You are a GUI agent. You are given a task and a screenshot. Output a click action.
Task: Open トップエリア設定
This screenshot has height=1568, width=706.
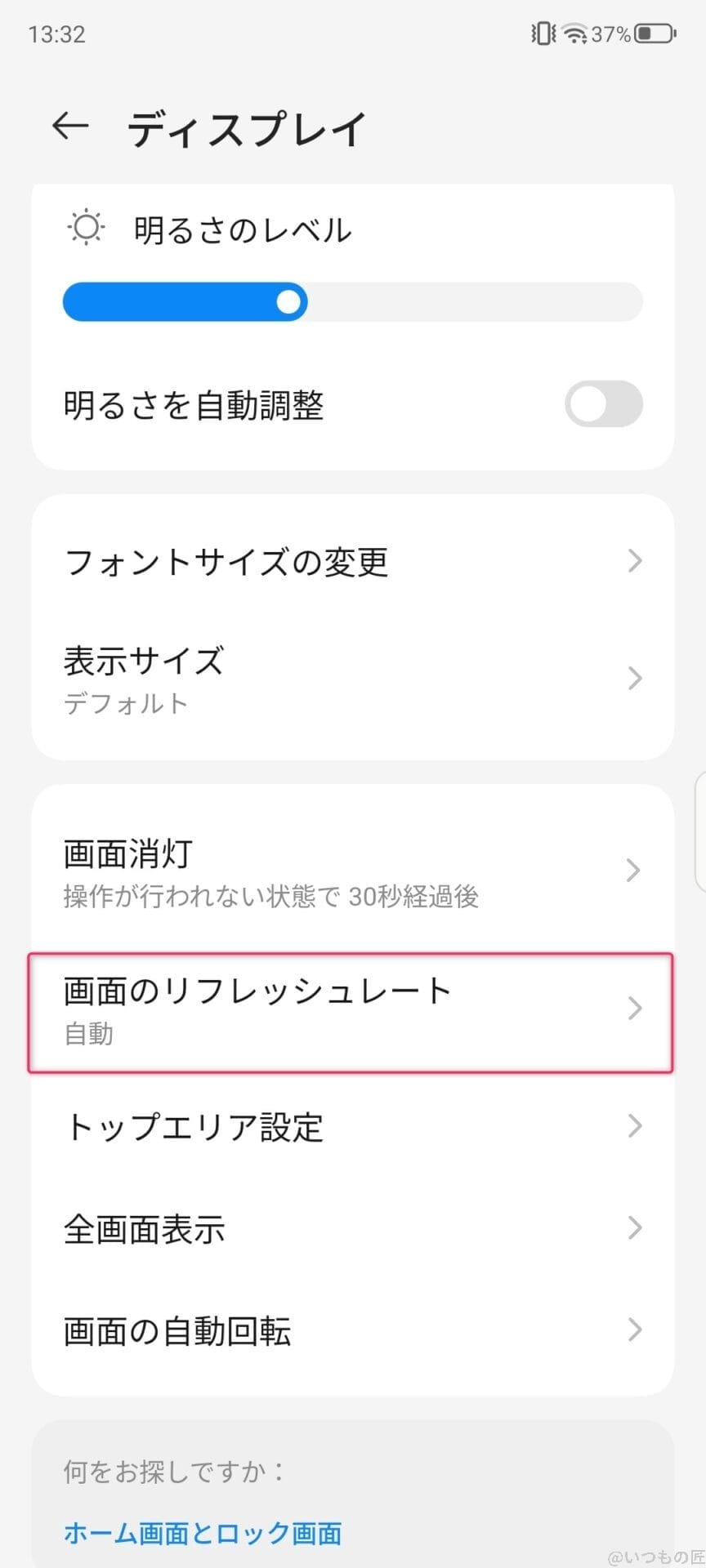[x=352, y=1127]
